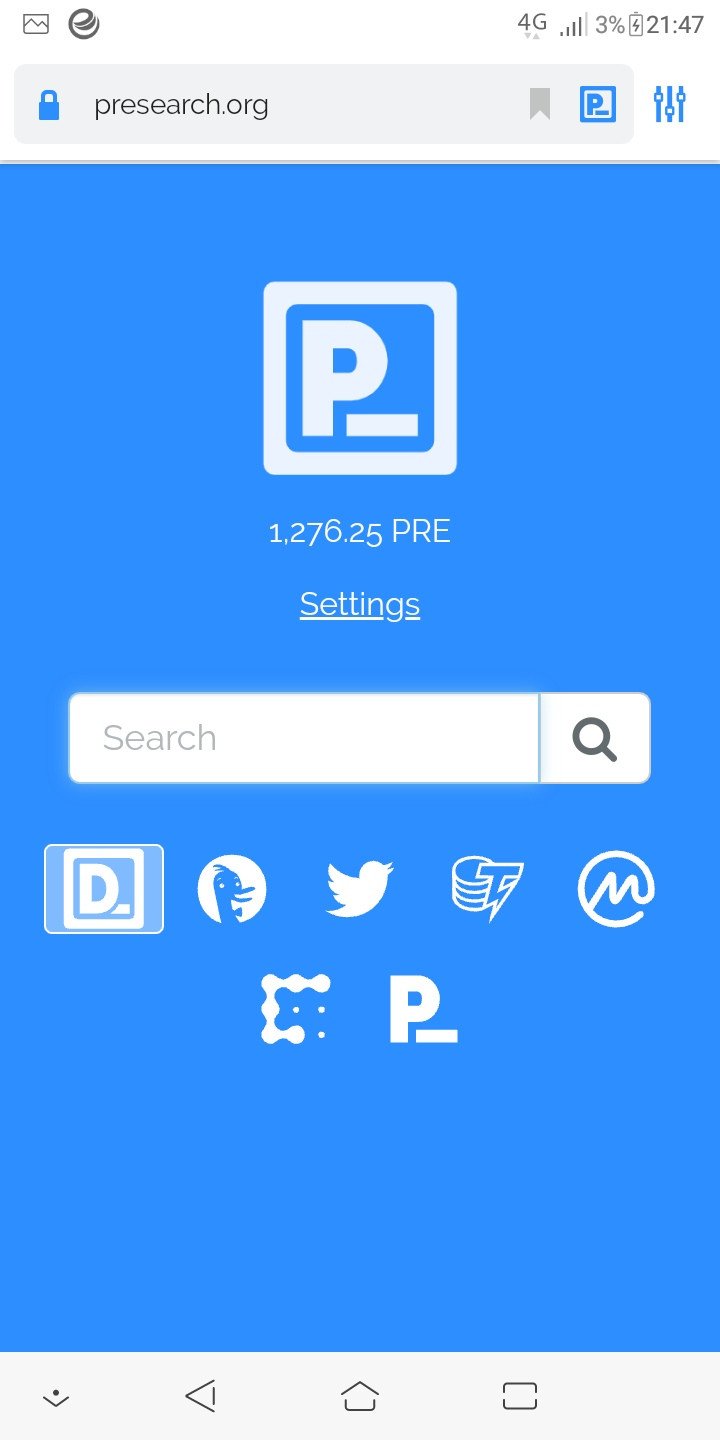
Task: Select the highlighted D search provider
Action: [x=104, y=889]
